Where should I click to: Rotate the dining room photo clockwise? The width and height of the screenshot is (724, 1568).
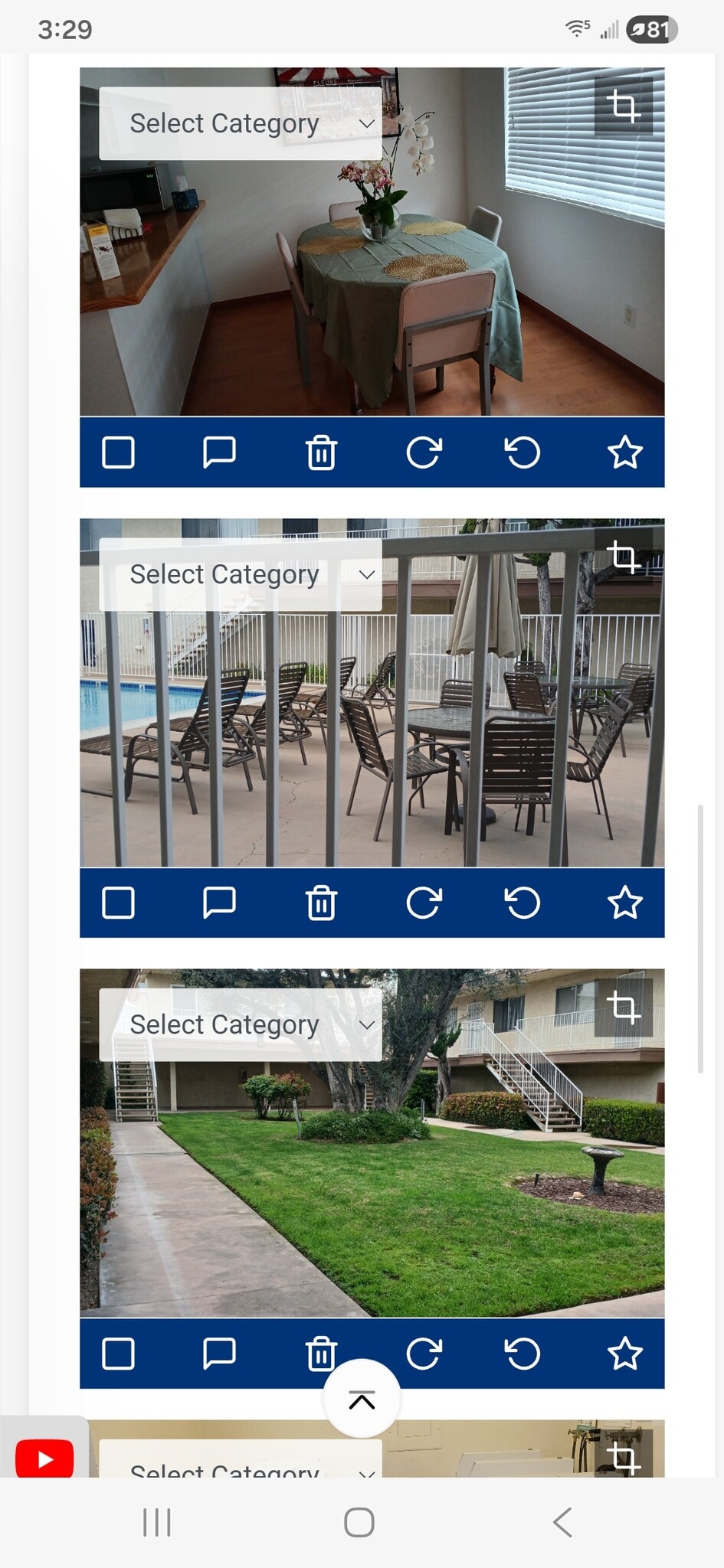click(x=423, y=452)
